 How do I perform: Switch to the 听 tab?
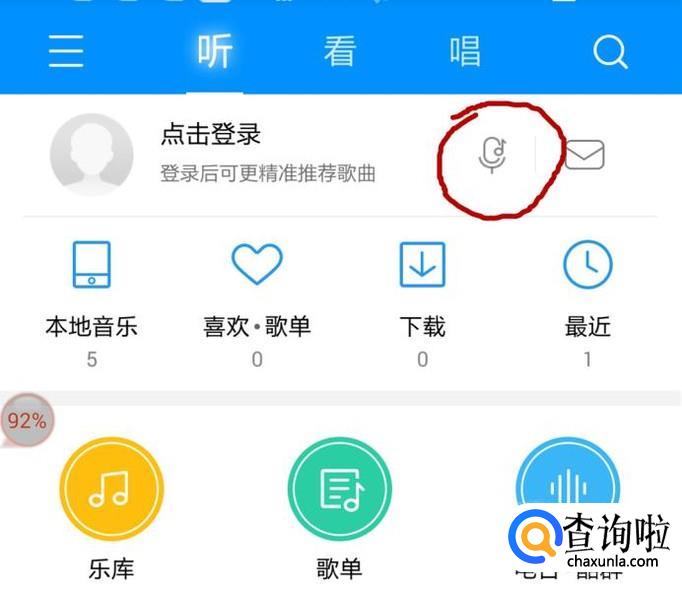[215, 51]
